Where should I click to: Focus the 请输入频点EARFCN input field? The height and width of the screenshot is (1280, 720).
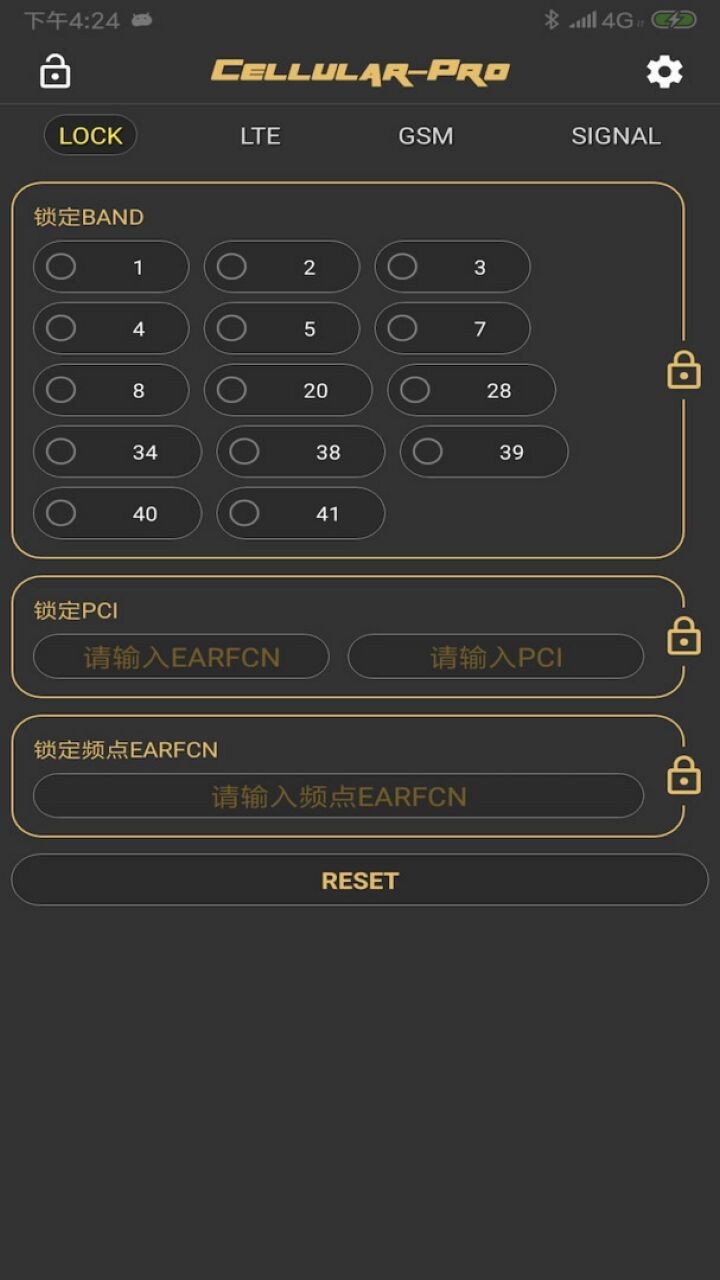(x=338, y=796)
